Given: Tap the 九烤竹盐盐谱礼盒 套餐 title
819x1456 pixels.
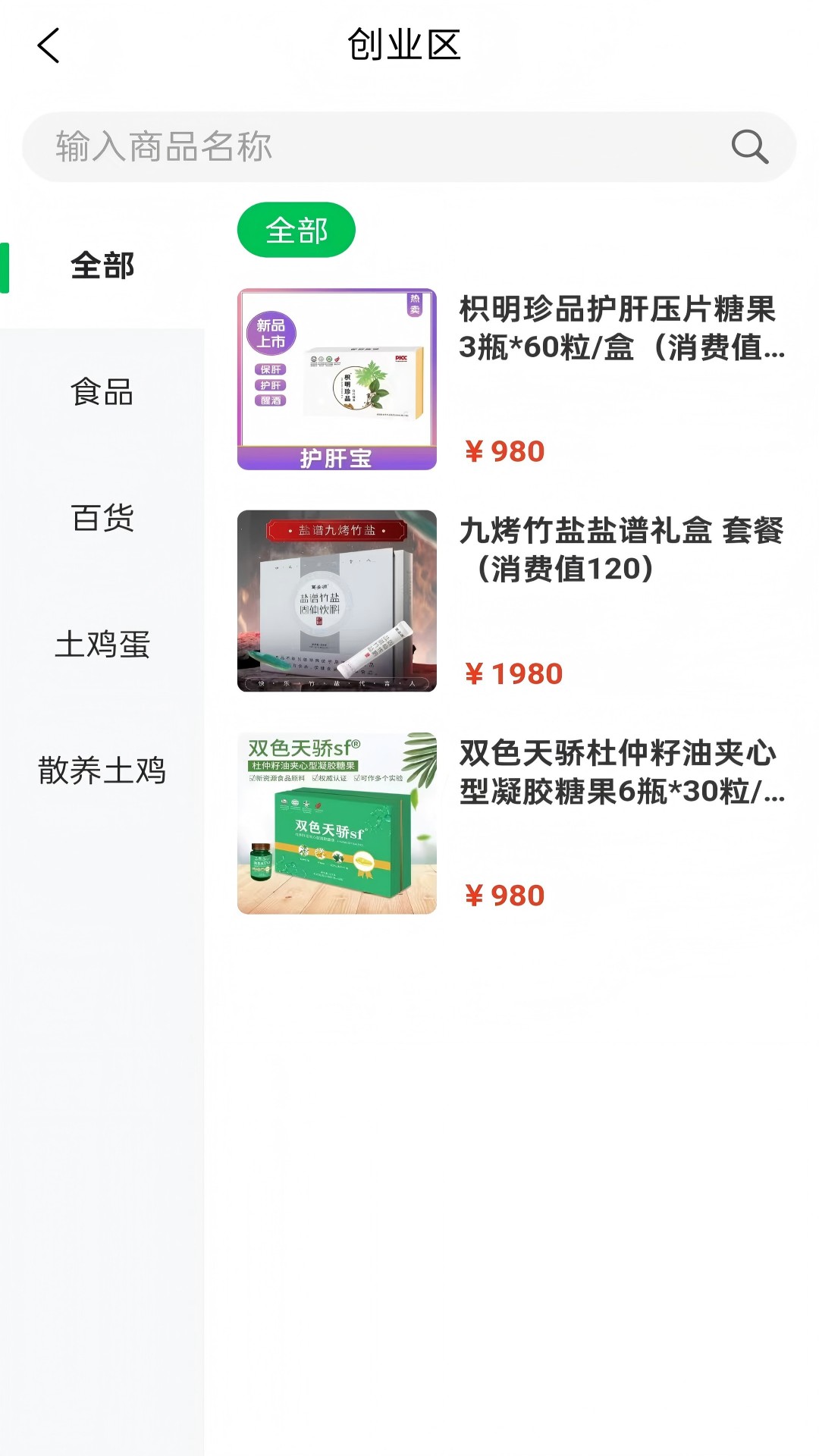Looking at the screenshot, I should point(618,552).
